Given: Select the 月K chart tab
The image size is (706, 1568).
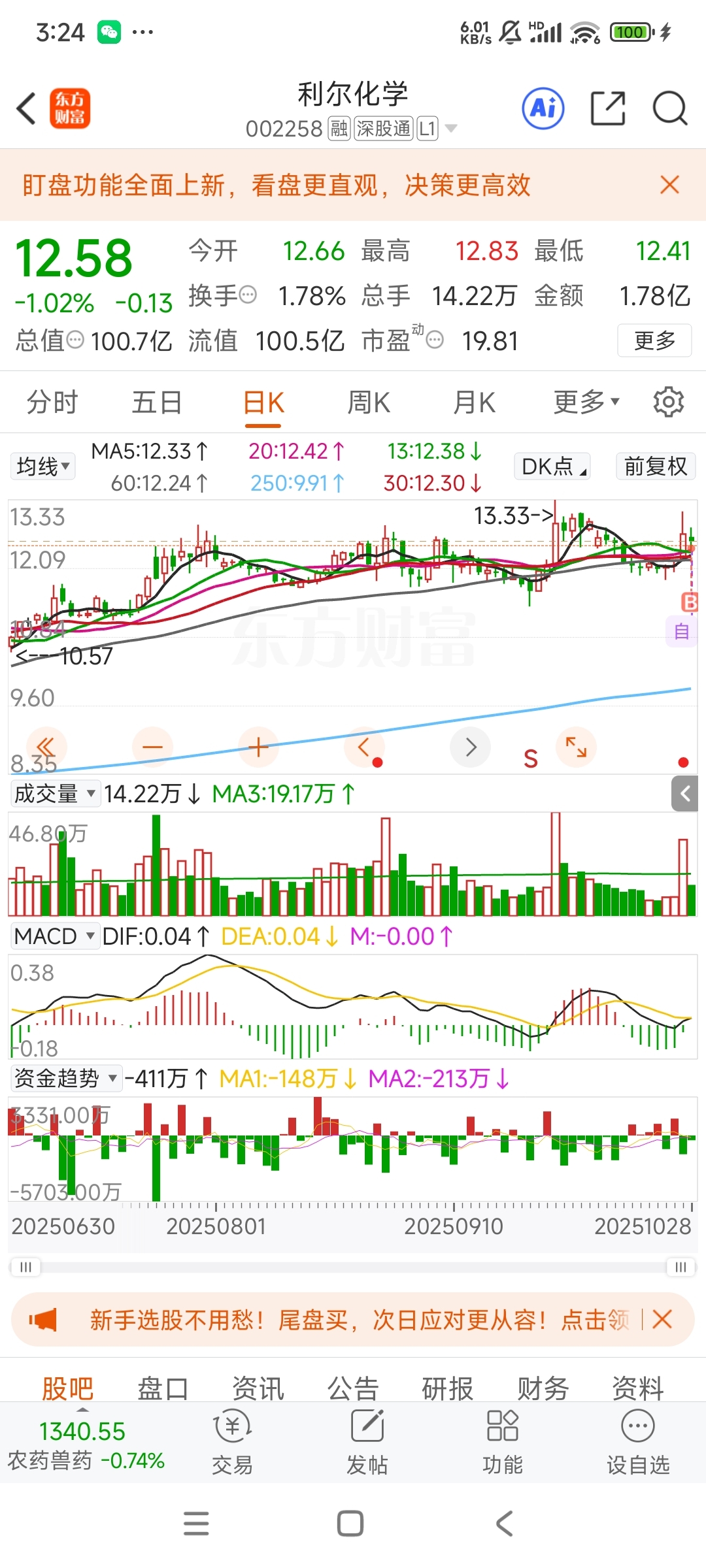Looking at the screenshot, I should [x=475, y=402].
